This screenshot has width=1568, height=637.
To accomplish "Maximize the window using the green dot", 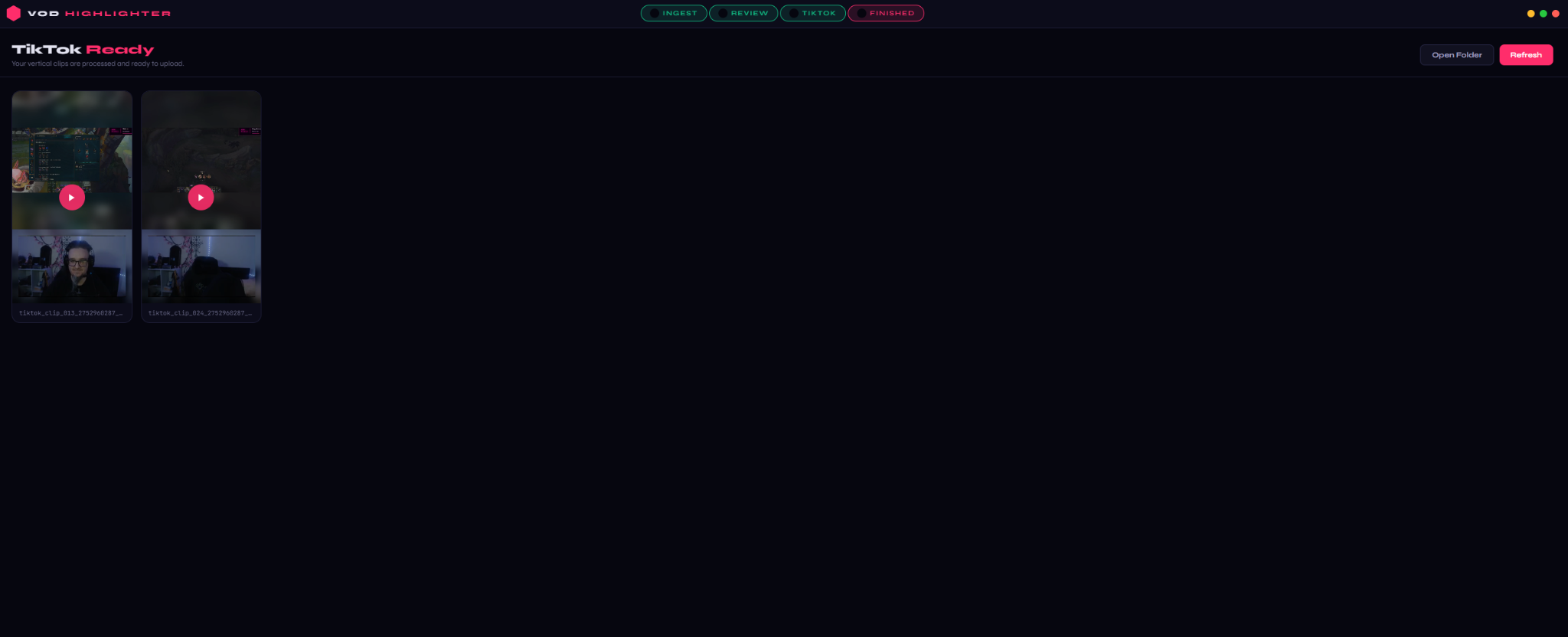I will click(x=1543, y=14).
